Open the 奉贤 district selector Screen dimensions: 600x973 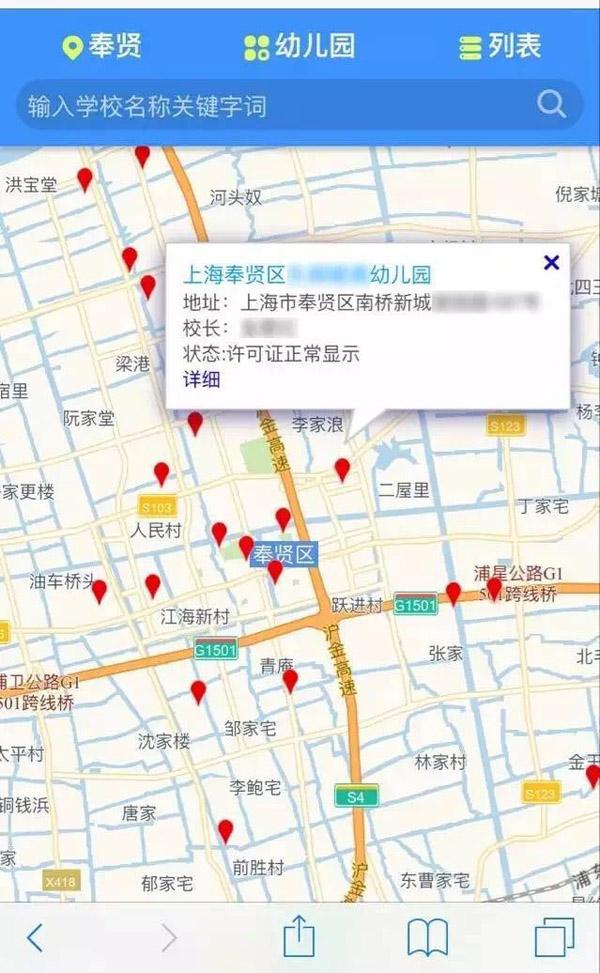(101, 47)
